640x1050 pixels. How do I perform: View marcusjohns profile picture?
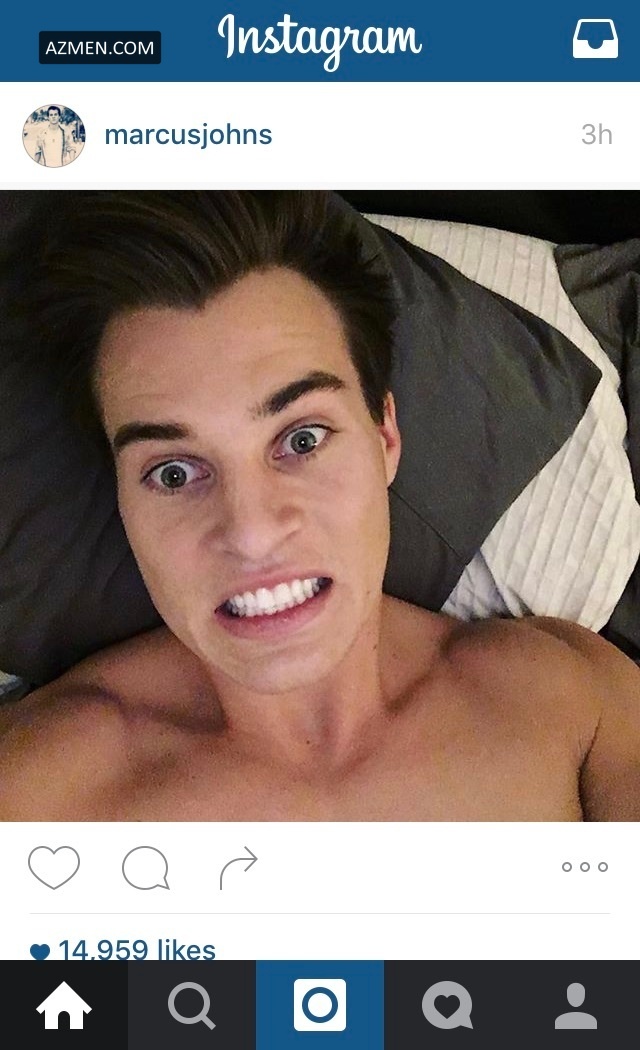click(x=54, y=136)
